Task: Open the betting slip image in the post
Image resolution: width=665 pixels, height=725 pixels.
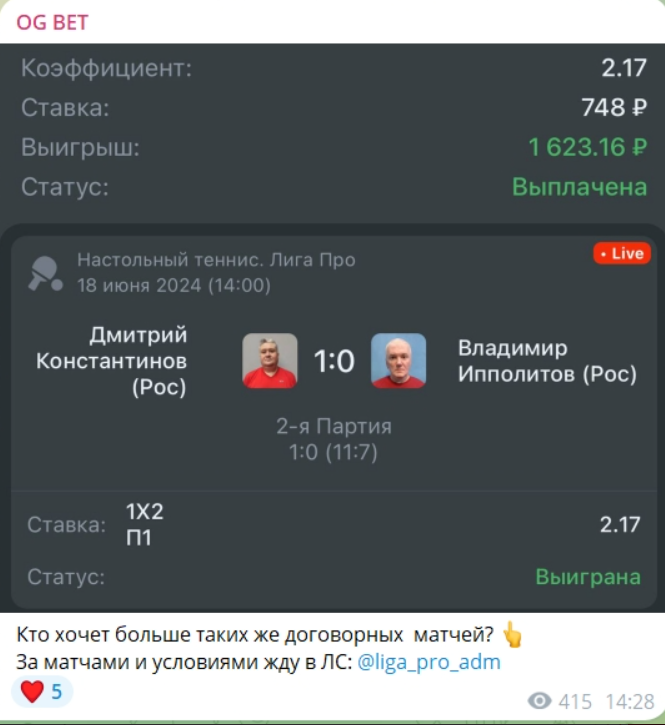Action: pos(332,330)
